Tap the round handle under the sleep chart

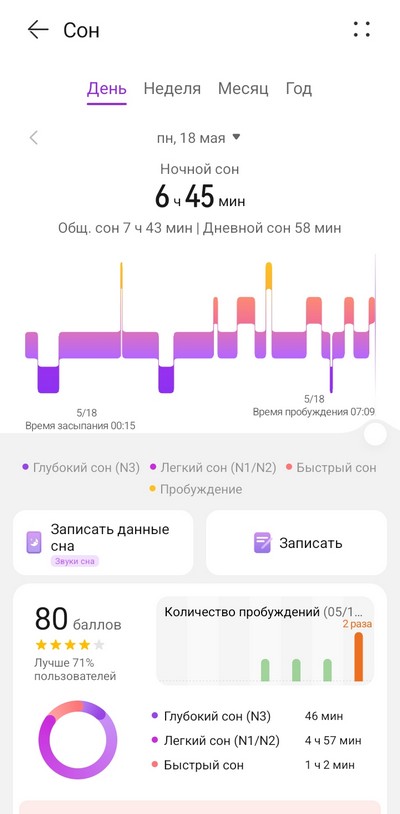[375, 434]
